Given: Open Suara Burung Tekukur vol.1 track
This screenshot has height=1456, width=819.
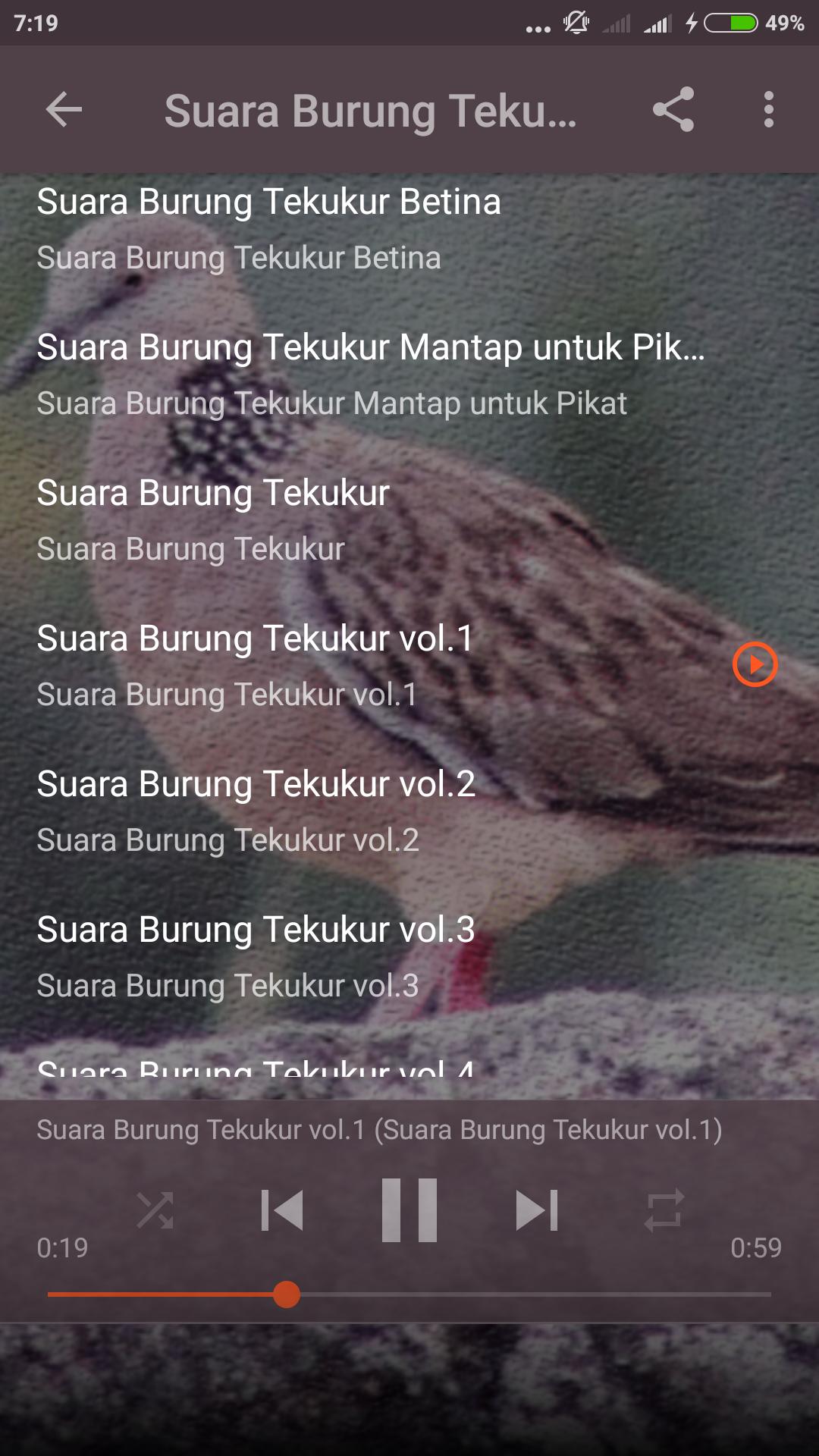Looking at the screenshot, I should point(303,665).
